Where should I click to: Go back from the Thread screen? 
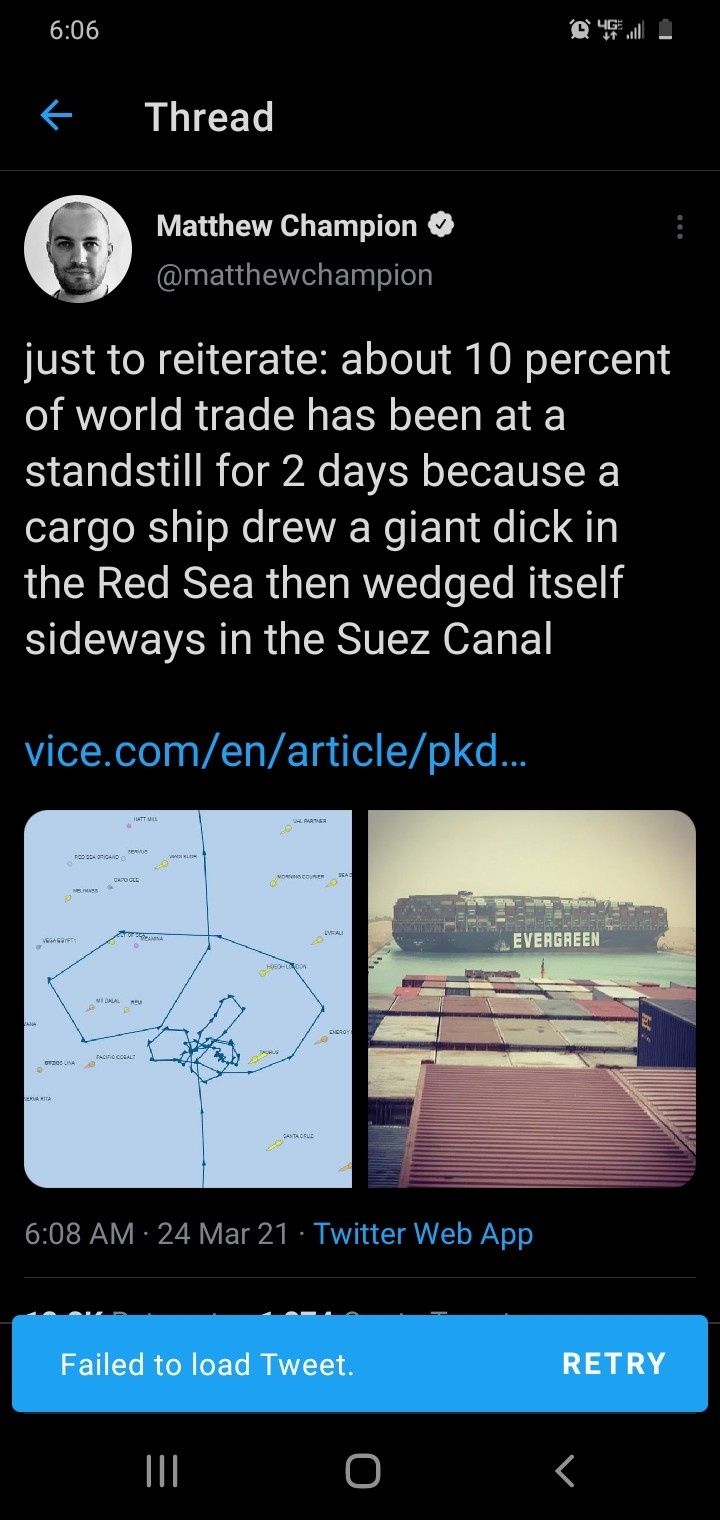56,117
